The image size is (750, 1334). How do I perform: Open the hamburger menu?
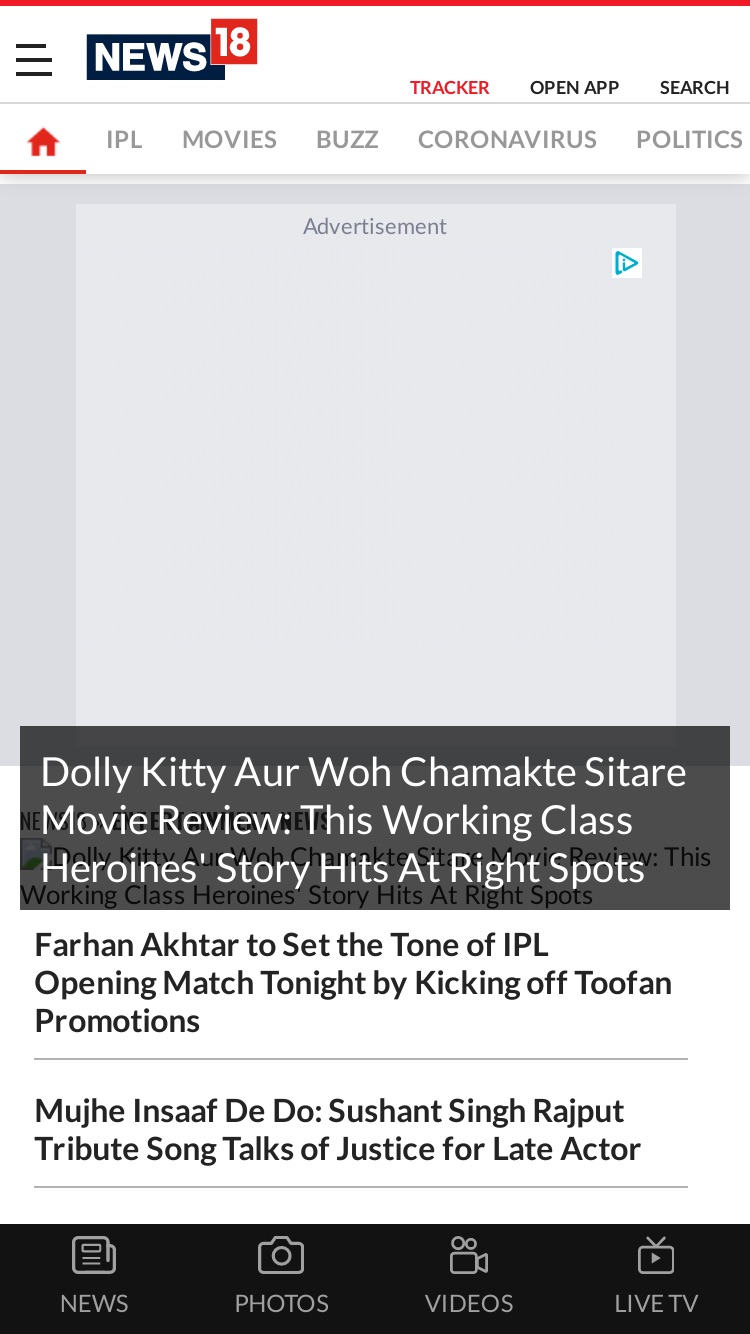[x=34, y=60]
